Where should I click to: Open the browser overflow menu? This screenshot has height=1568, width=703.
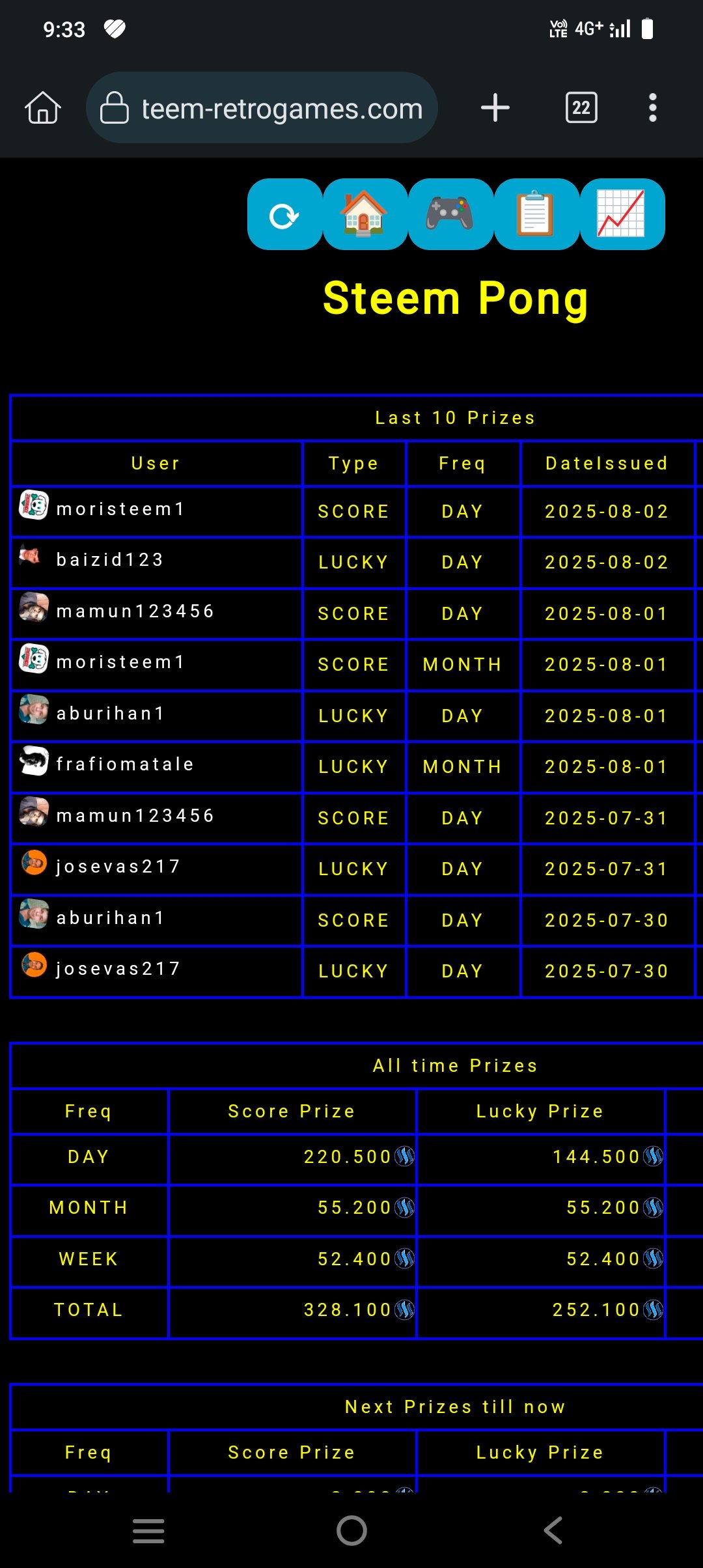(x=653, y=107)
